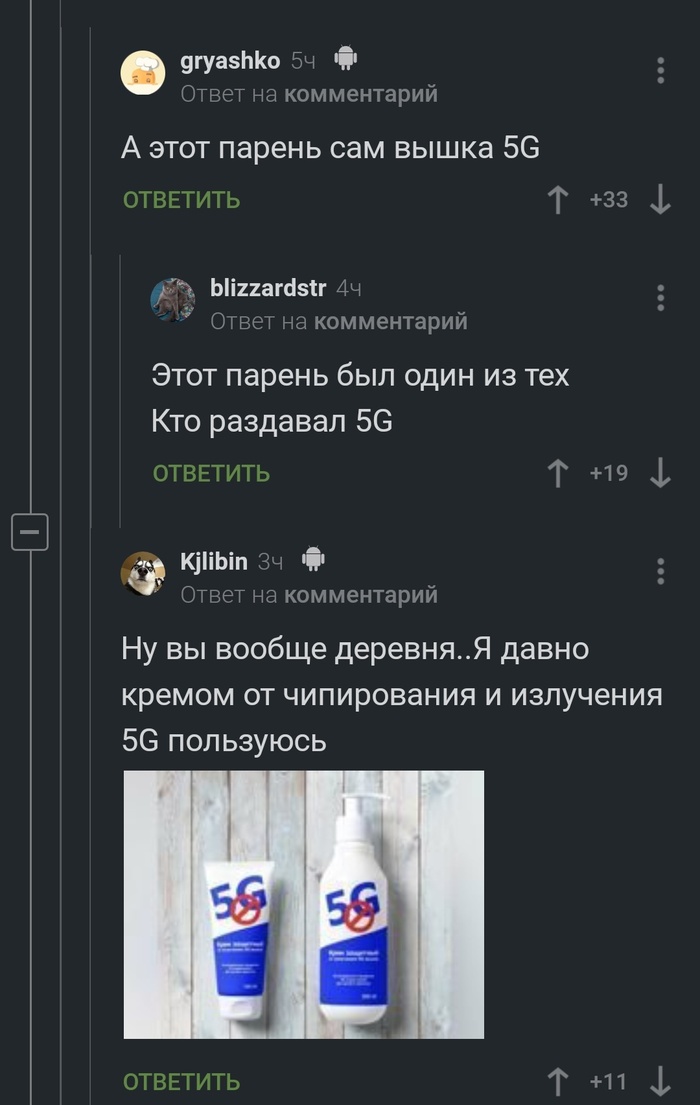Open the 5G cream image attachment
Viewport: 700px width, 1105px height.
coord(303,904)
